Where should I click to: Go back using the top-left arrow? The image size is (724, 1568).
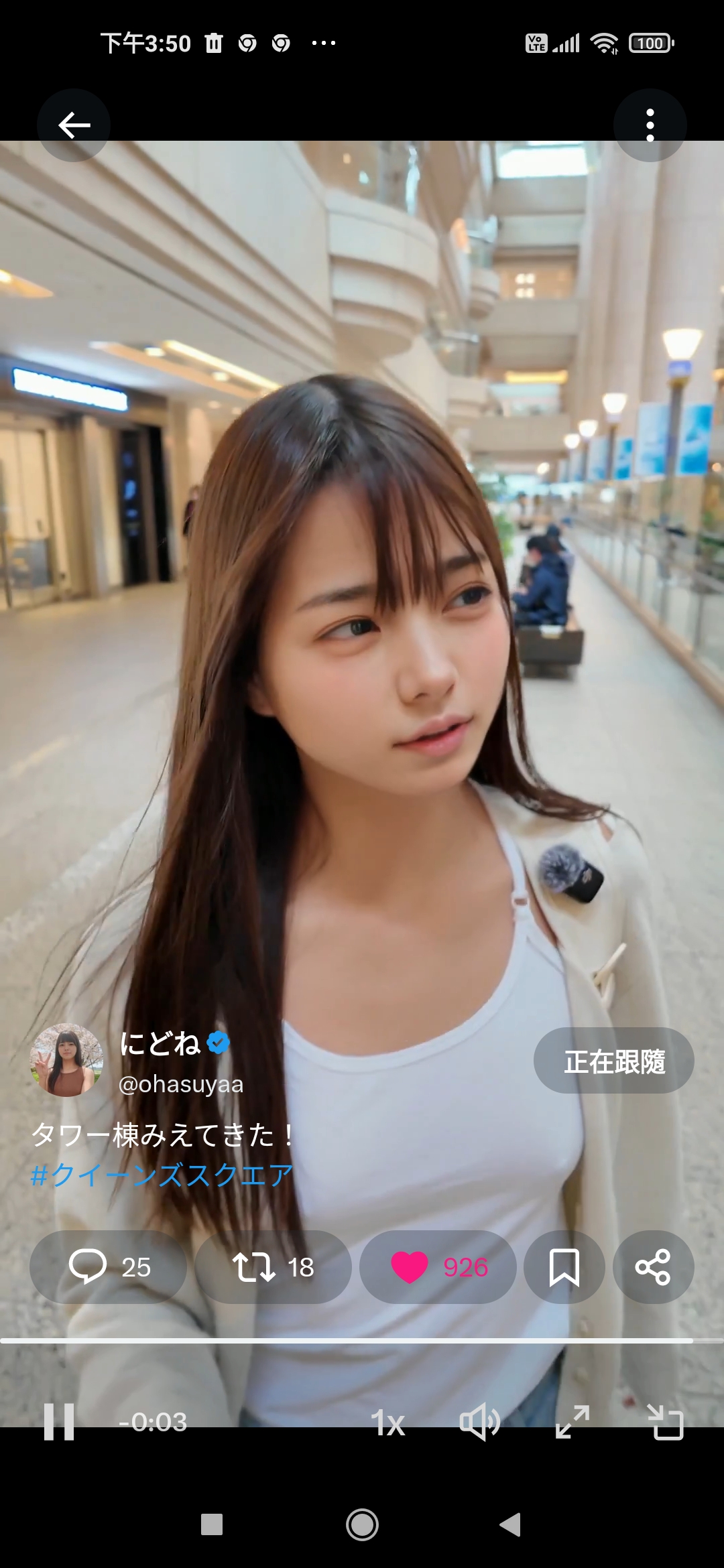(x=74, y=125)
